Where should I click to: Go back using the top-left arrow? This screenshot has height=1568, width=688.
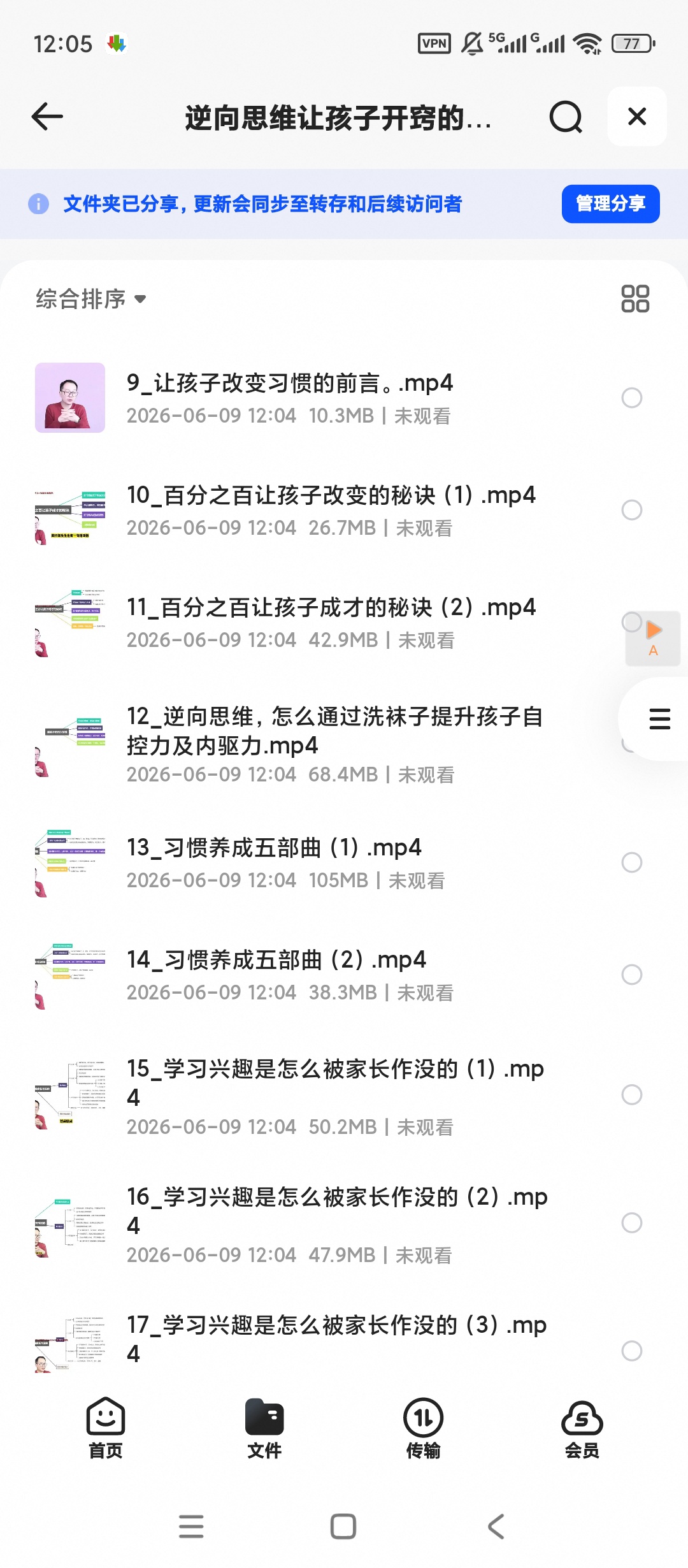47,117
